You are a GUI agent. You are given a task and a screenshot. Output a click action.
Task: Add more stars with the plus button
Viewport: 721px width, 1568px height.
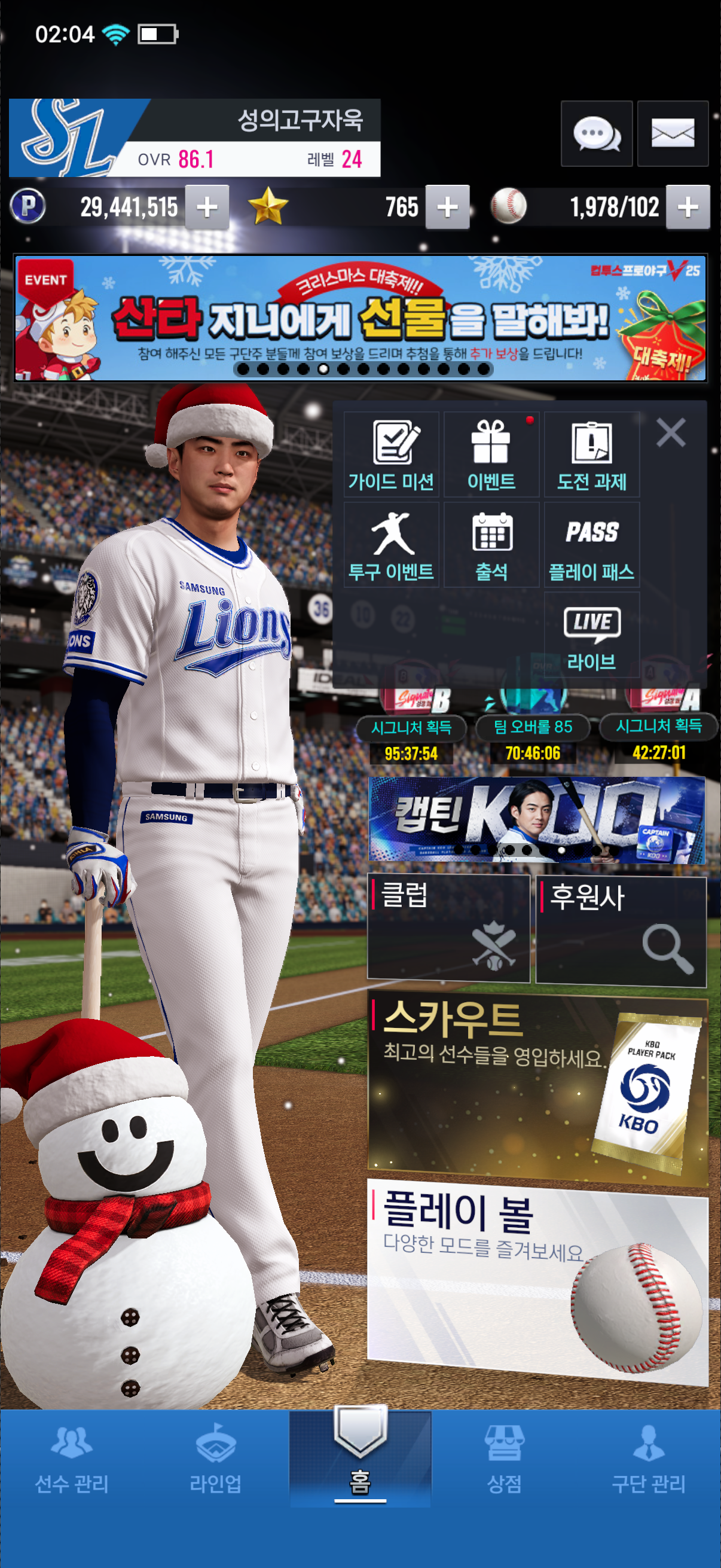point(447,207)
